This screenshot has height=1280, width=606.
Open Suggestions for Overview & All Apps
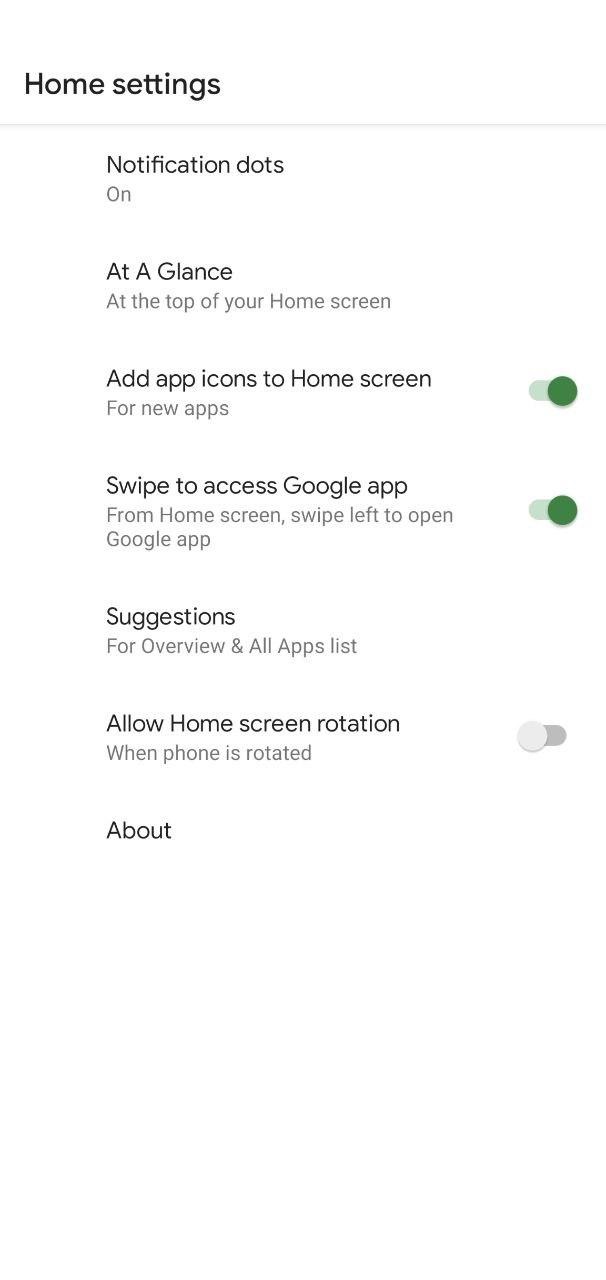[231, 630]
